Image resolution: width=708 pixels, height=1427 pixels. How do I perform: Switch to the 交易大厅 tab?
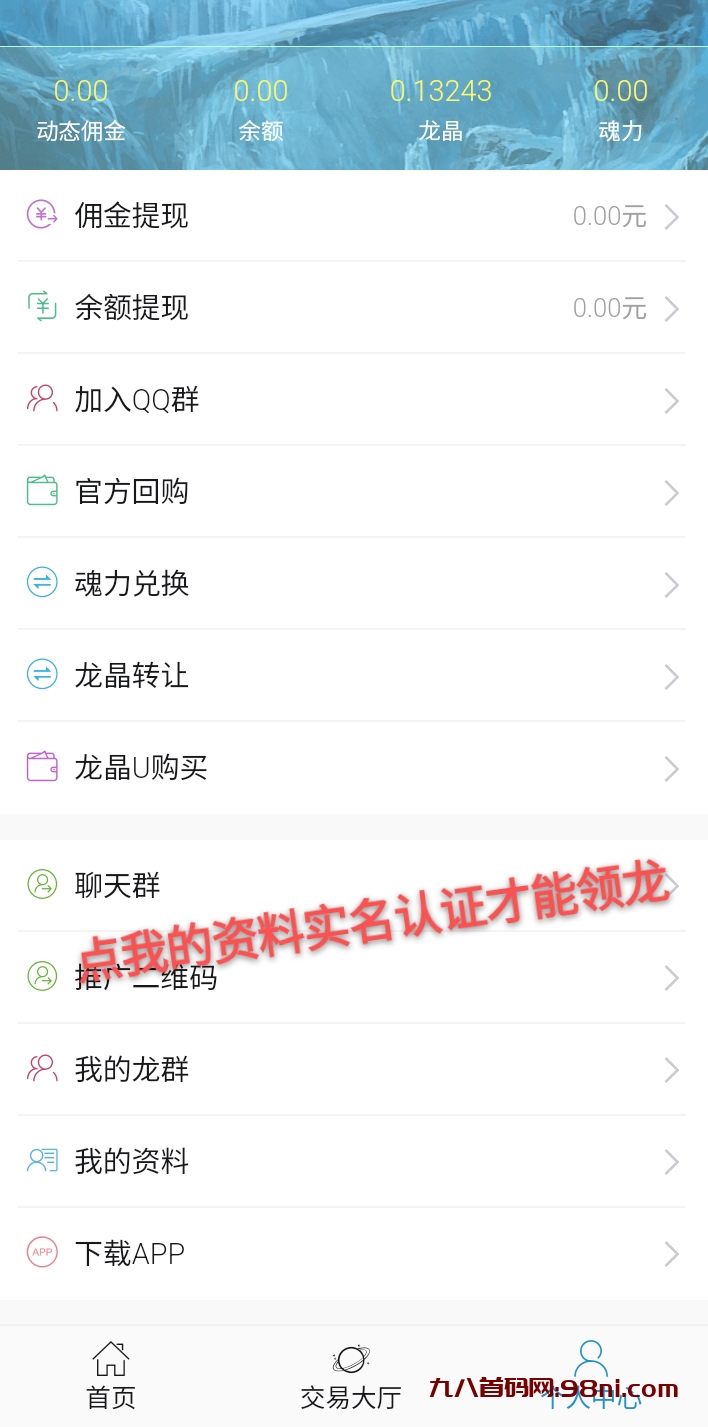pyautogui.click(x=351, y=1375)
